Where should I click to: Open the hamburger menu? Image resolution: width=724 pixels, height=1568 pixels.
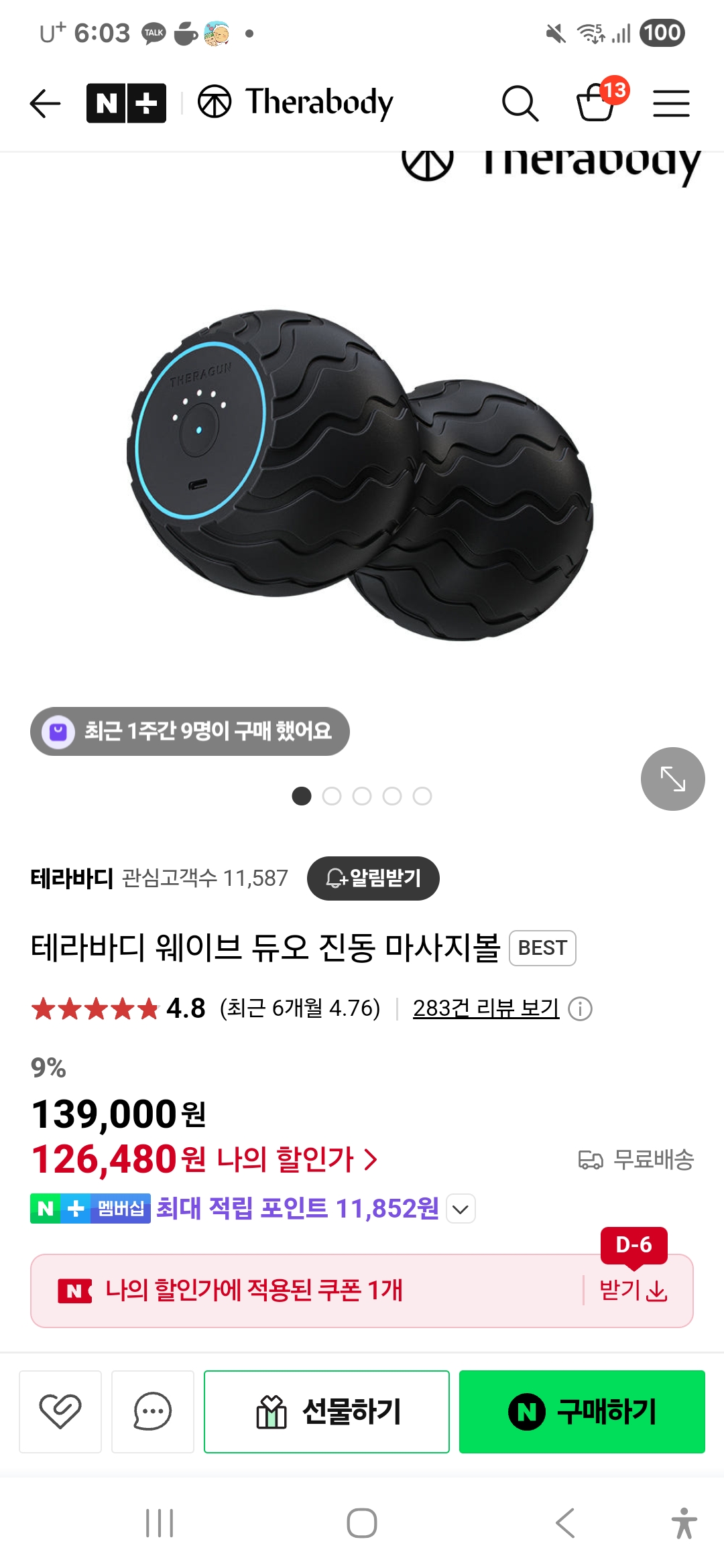(671, 103)
